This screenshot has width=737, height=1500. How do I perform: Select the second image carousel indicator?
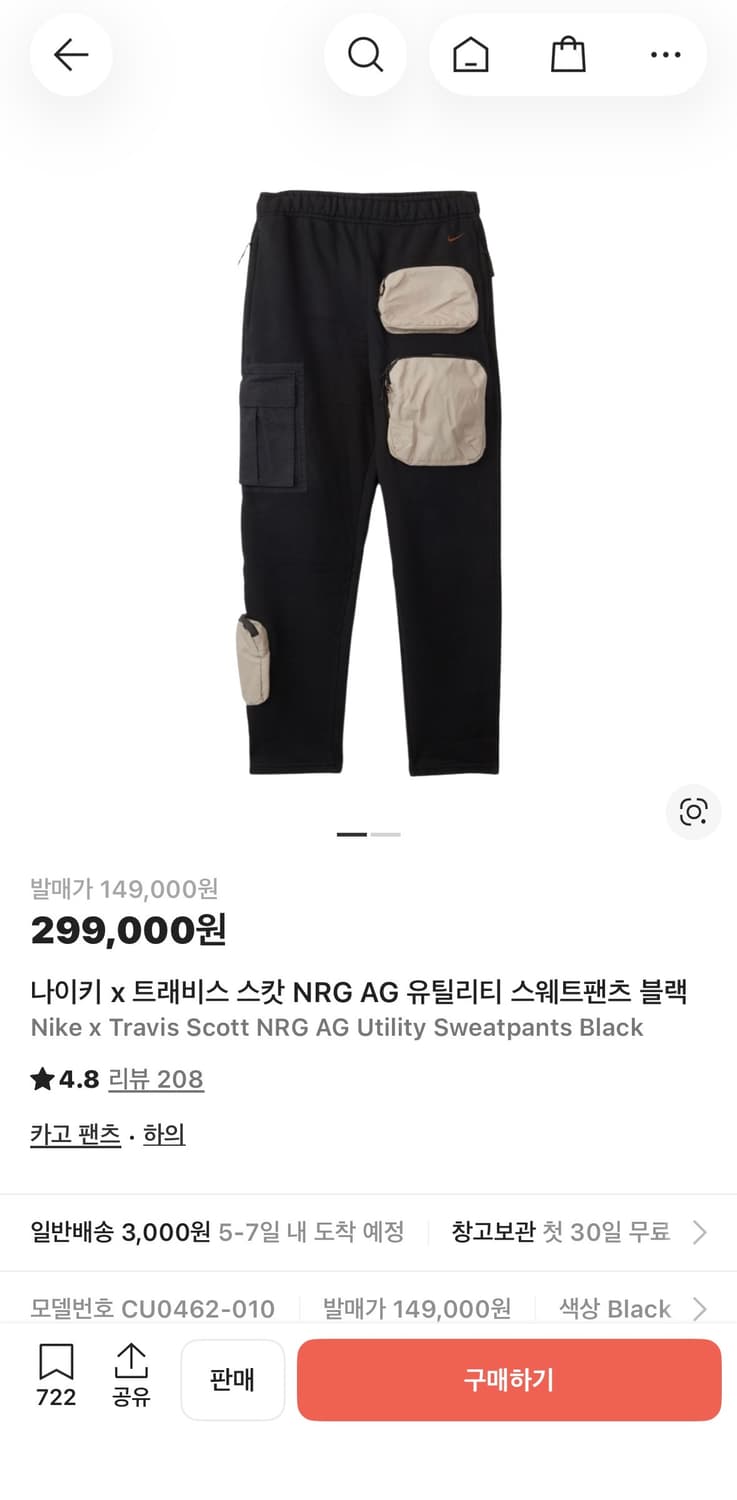386,834
